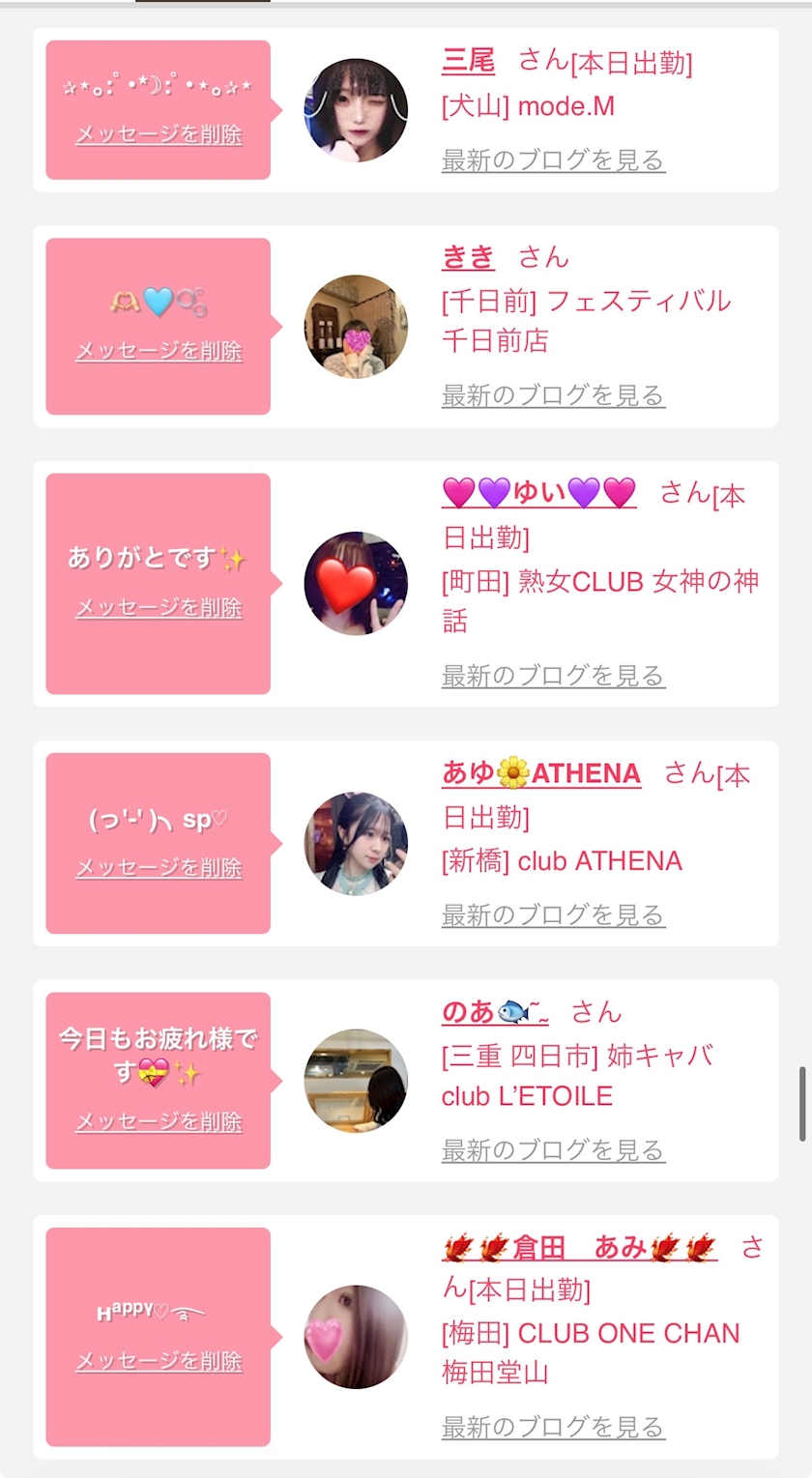Open あゆ ATHENA's profile name link
The height and width of the screenshot is (1478, 812).
click(541, 773)
